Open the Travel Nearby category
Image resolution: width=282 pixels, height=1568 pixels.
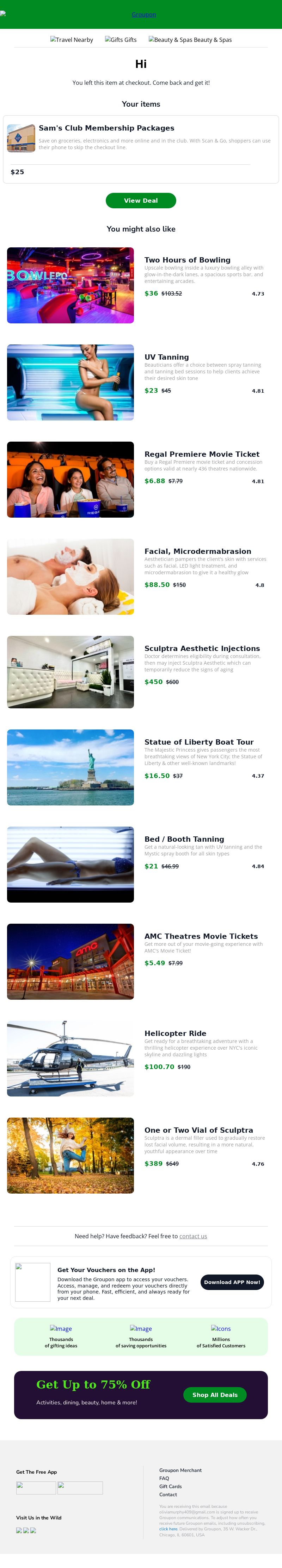point(72,39)
